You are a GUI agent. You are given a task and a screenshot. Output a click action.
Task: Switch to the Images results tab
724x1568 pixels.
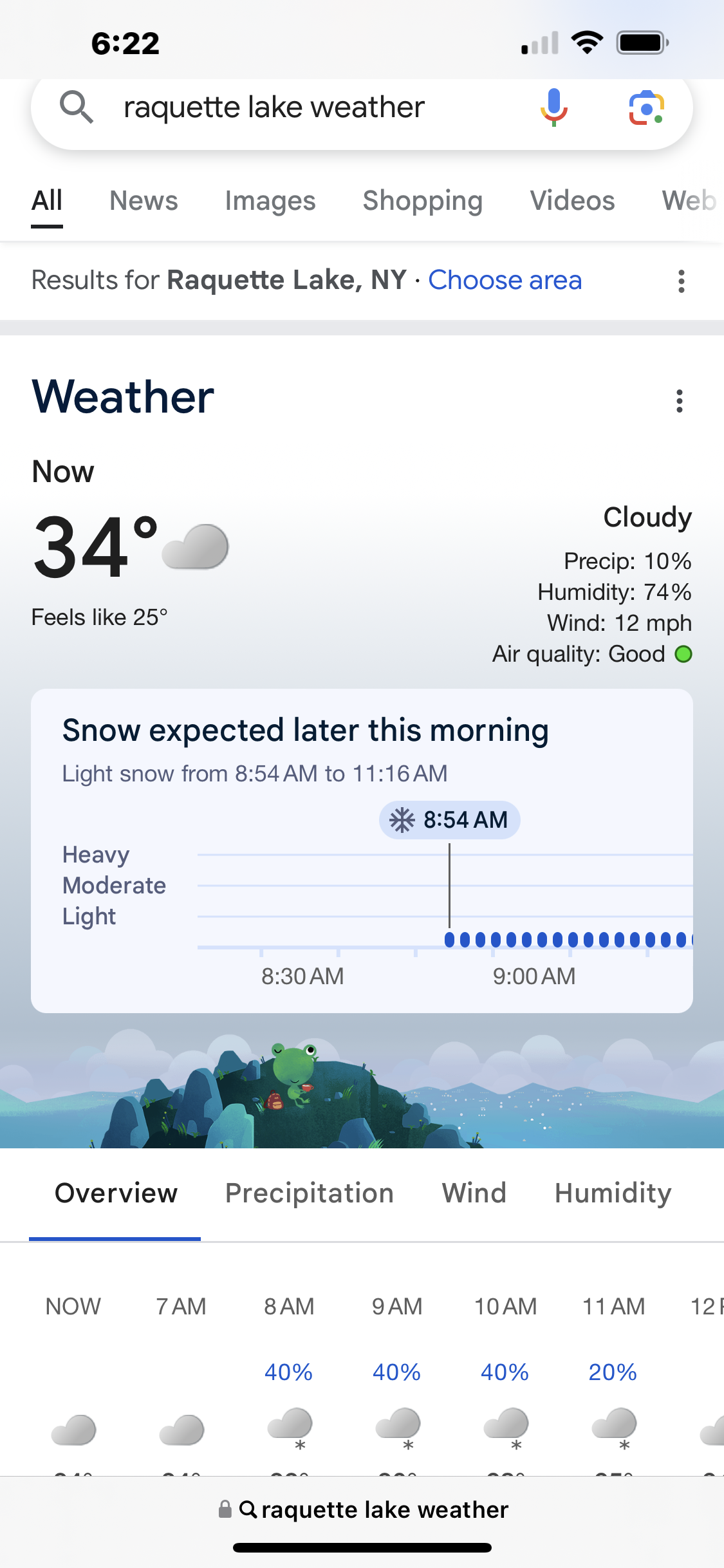point(270,201)
